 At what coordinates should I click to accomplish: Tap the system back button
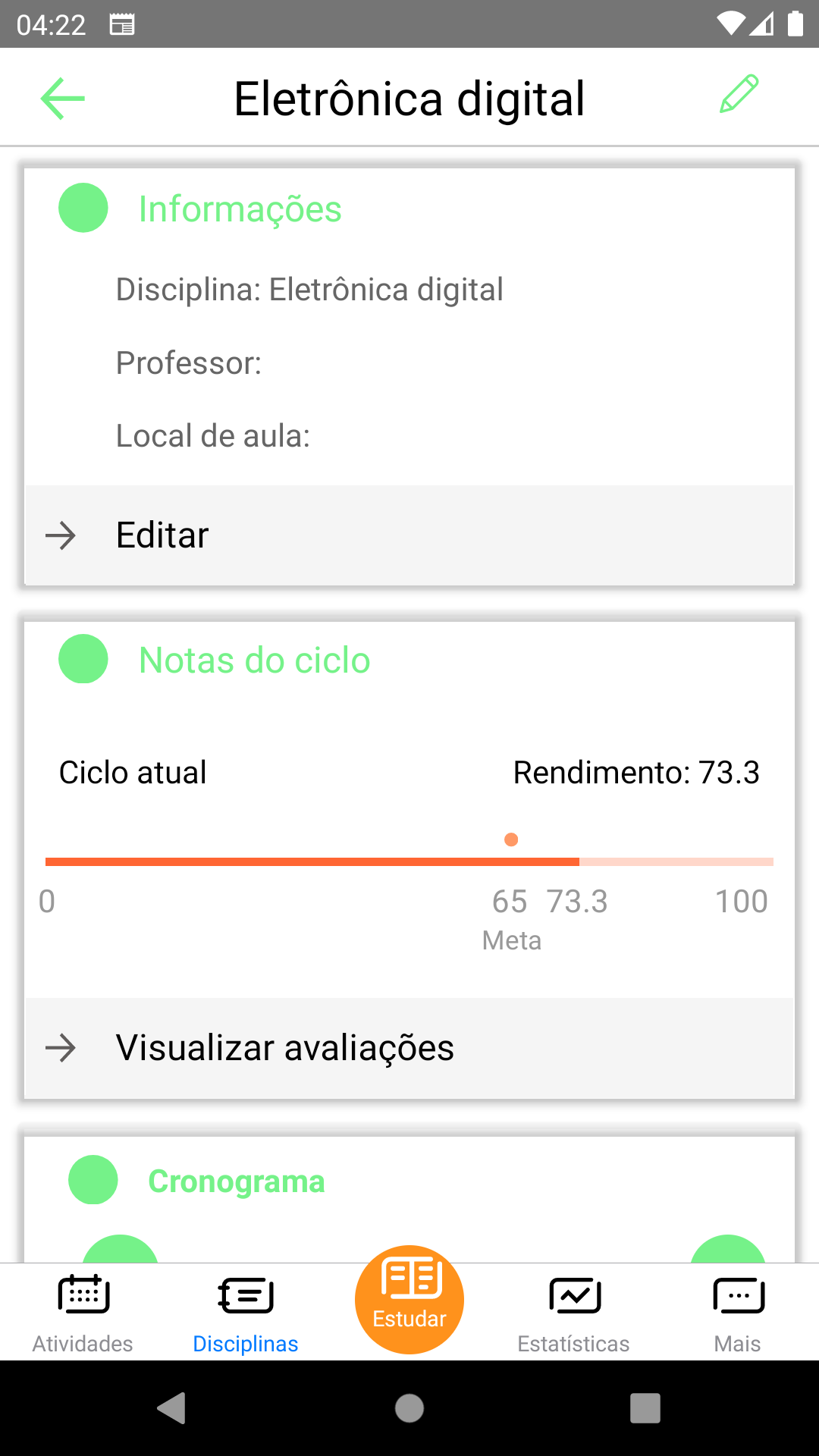coord(172,1408)
